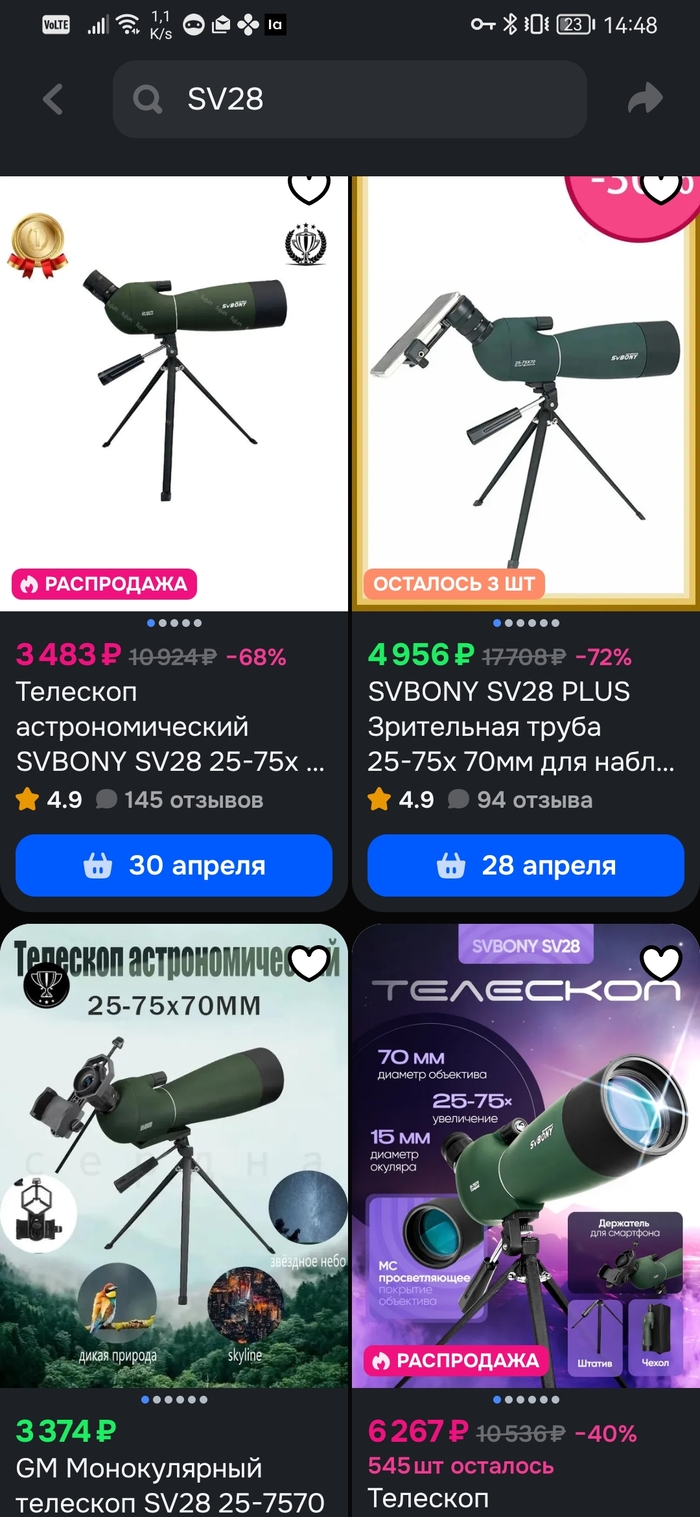Like the GM Монокулярный телескоп listing
The image size is (700, 1517).
pos(309,962)
